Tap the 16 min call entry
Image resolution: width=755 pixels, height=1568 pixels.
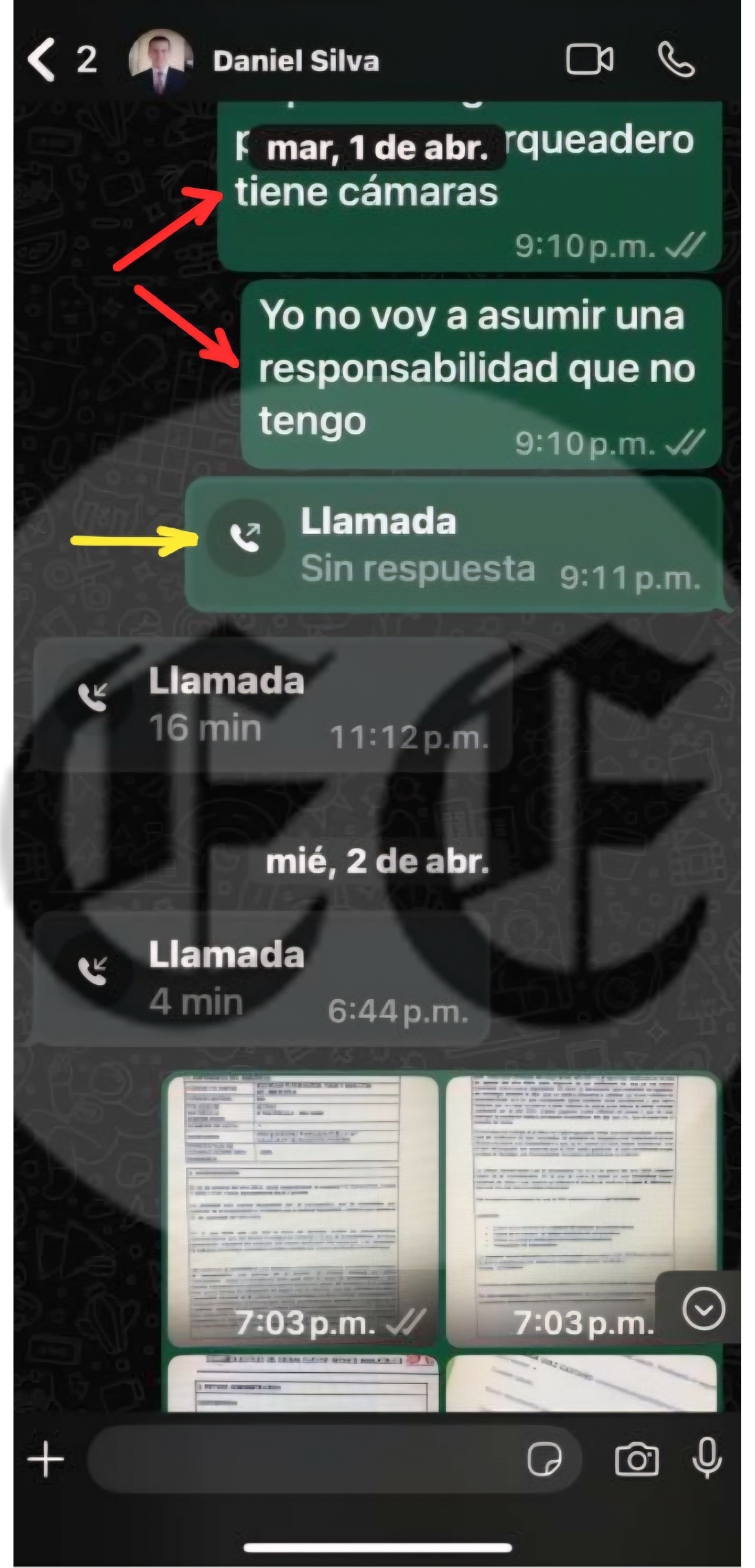(270, 704)
